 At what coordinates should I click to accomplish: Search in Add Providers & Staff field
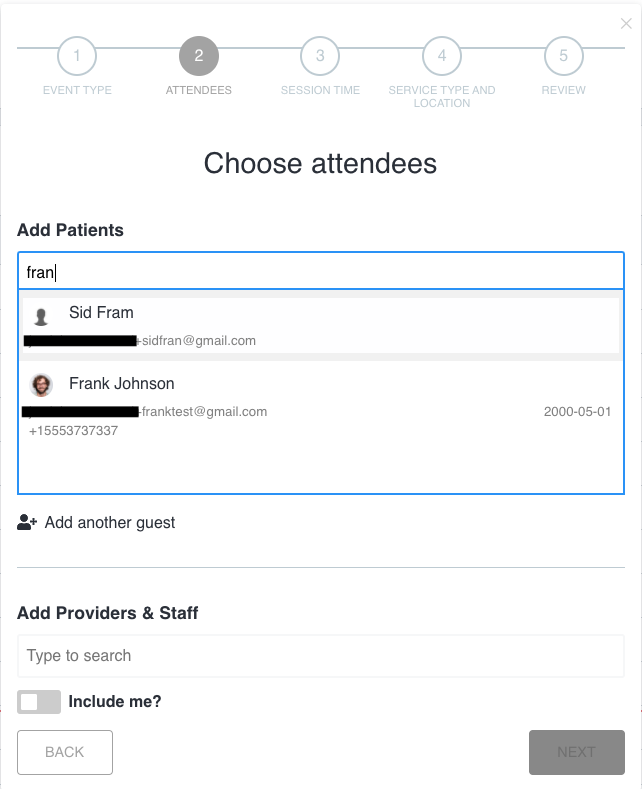point(320,656)
